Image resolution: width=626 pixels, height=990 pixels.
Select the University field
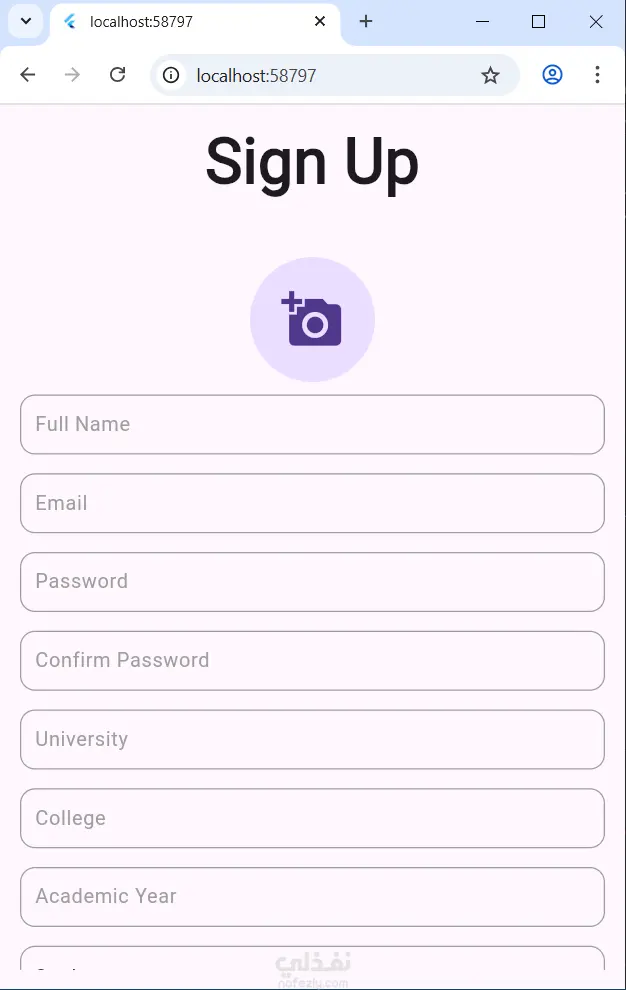(x=312, y=740)
